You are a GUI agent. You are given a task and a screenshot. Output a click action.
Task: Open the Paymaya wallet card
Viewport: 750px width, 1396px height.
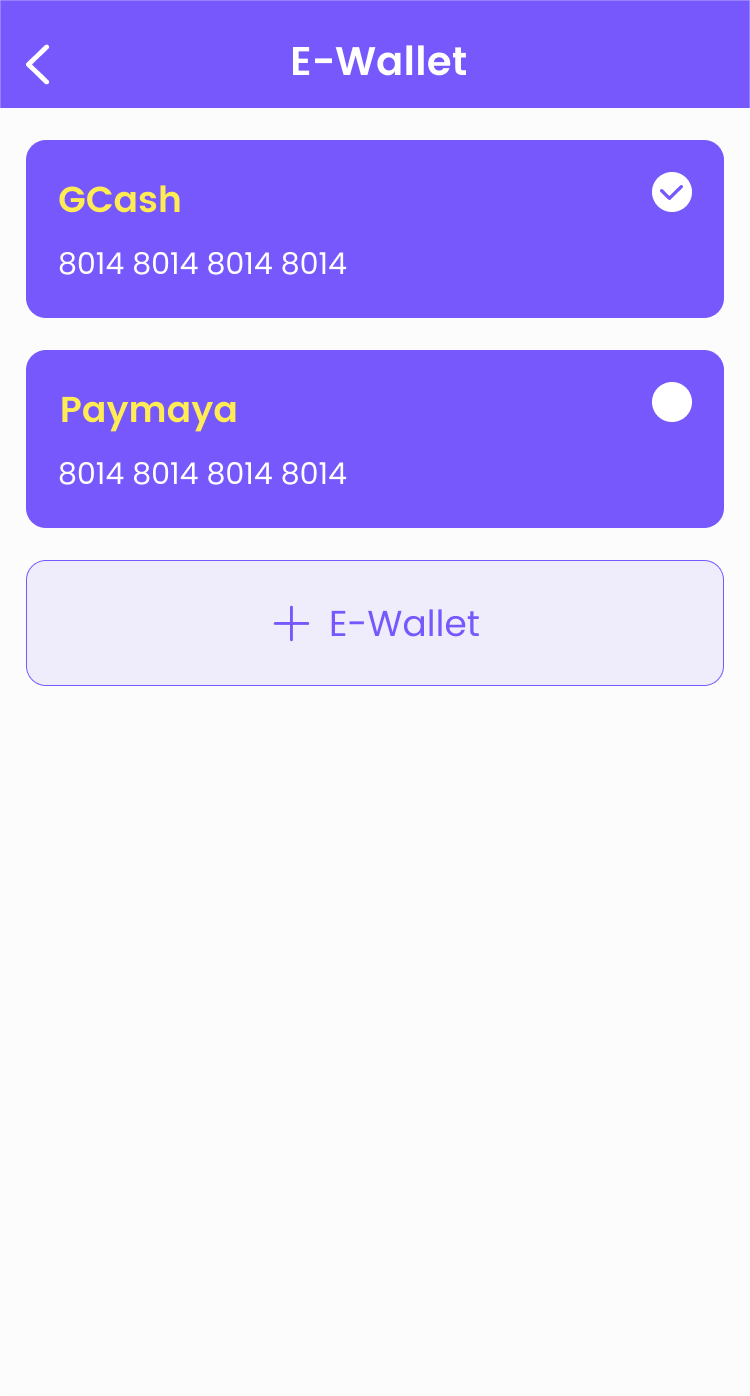click(375, 439)
